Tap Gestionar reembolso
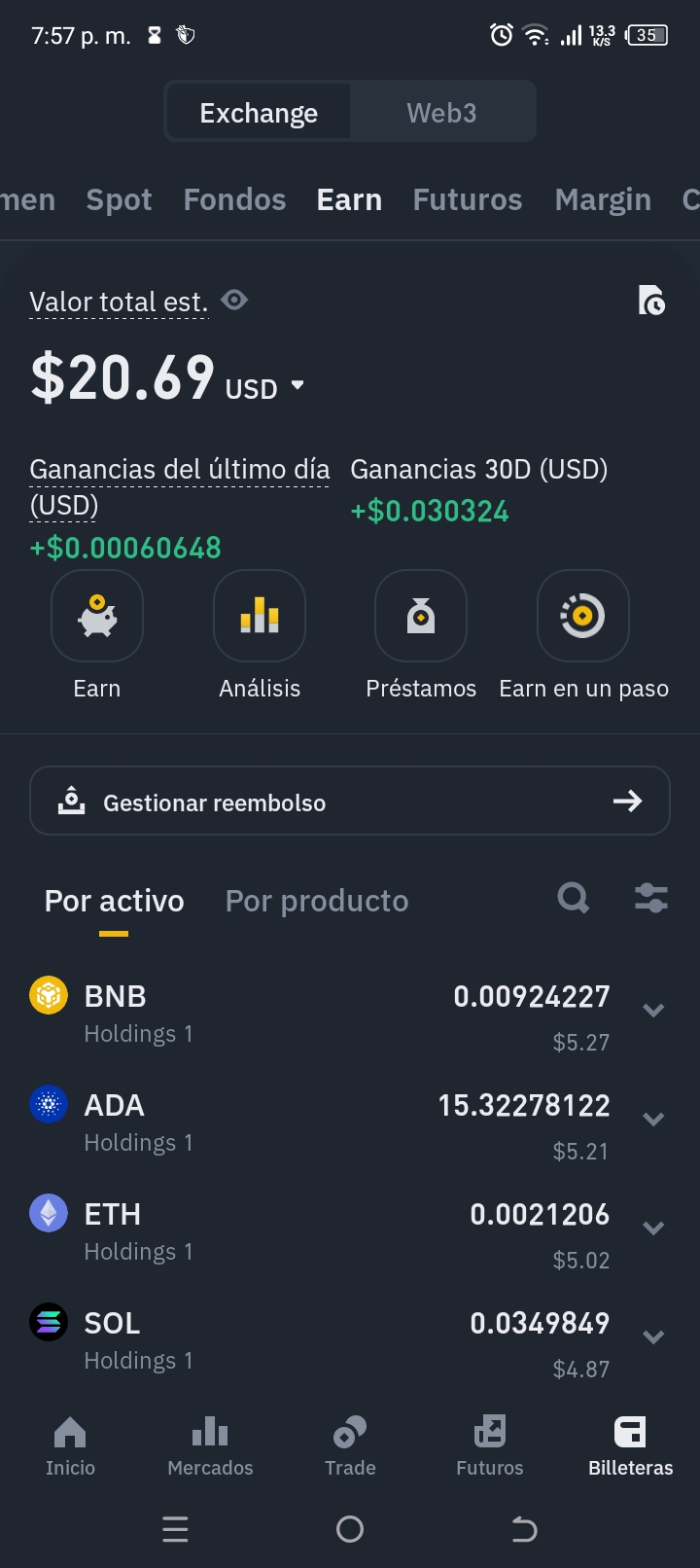This screenshot has height=1568, width=700. (x=350, y=802)
